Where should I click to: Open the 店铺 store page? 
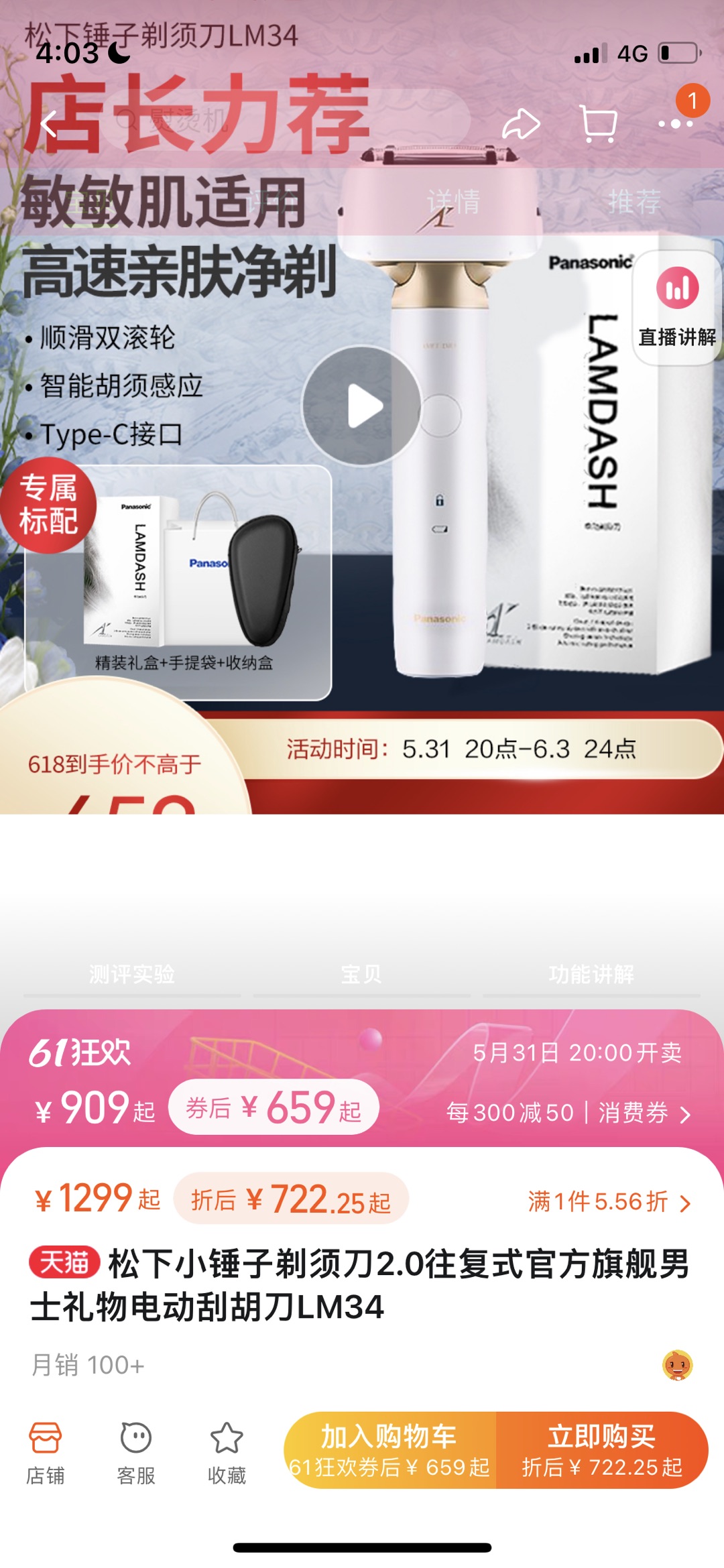point(45,1451)
